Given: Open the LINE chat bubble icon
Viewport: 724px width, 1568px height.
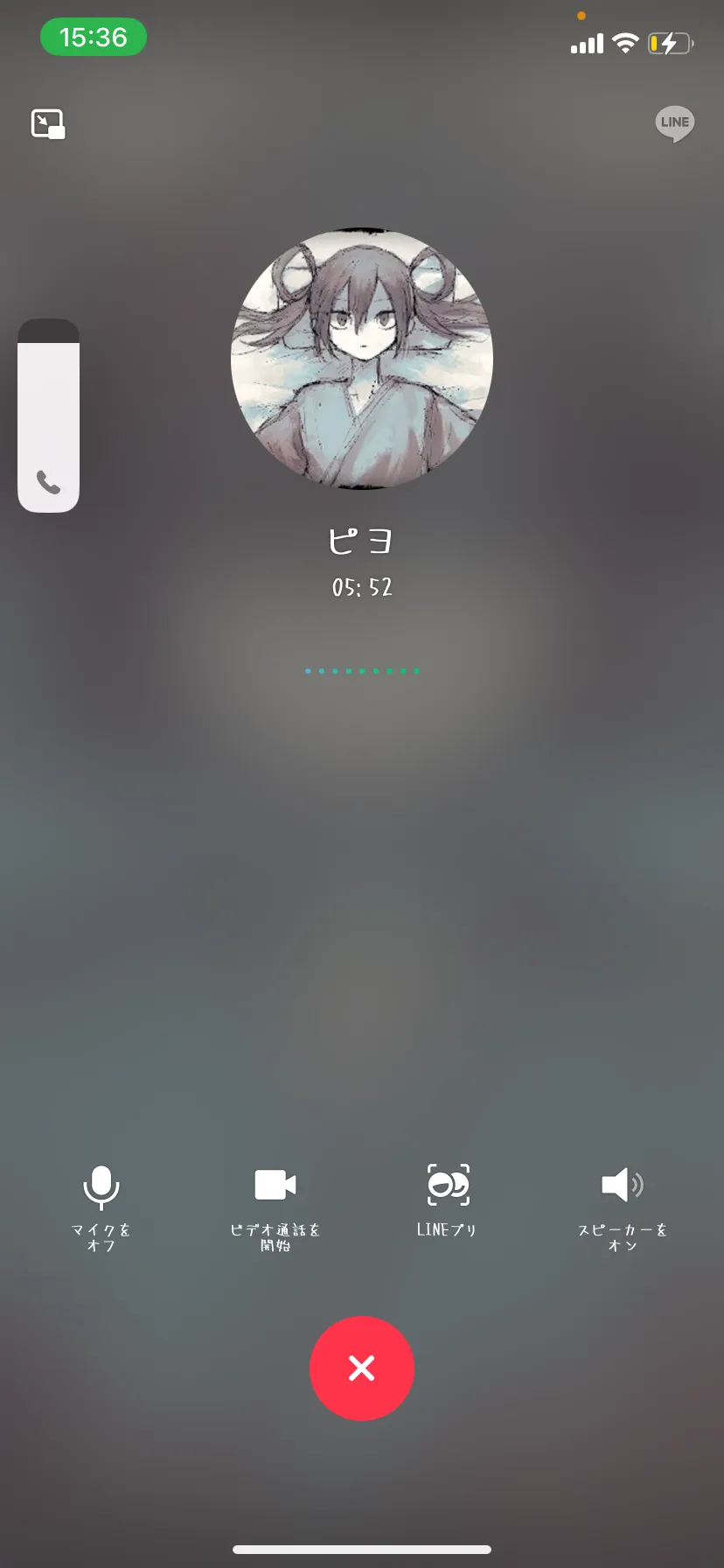Looking at the screenshot, I should click(x=674, y=123).
